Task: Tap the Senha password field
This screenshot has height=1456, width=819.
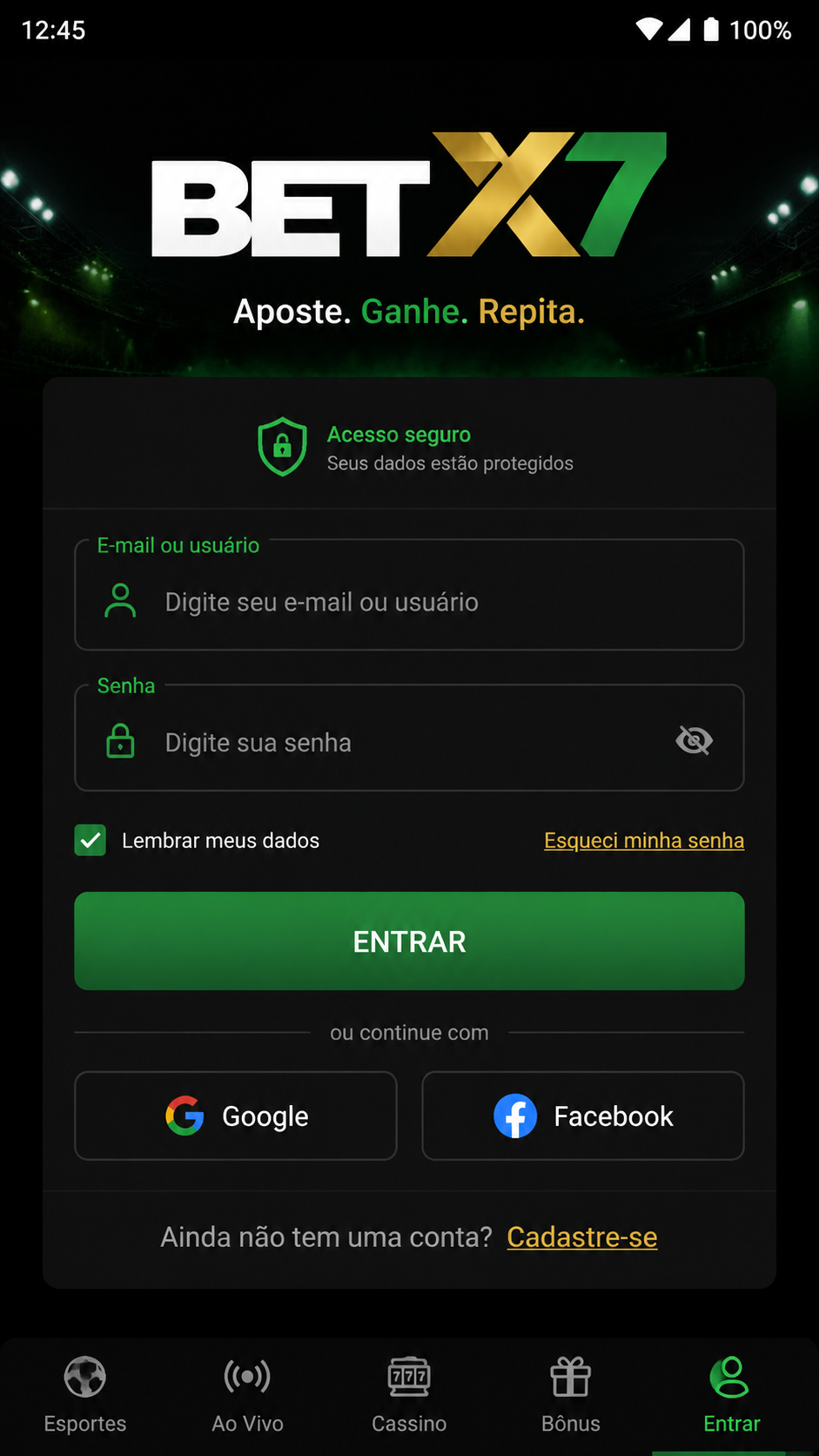Action: click(409, 738)
